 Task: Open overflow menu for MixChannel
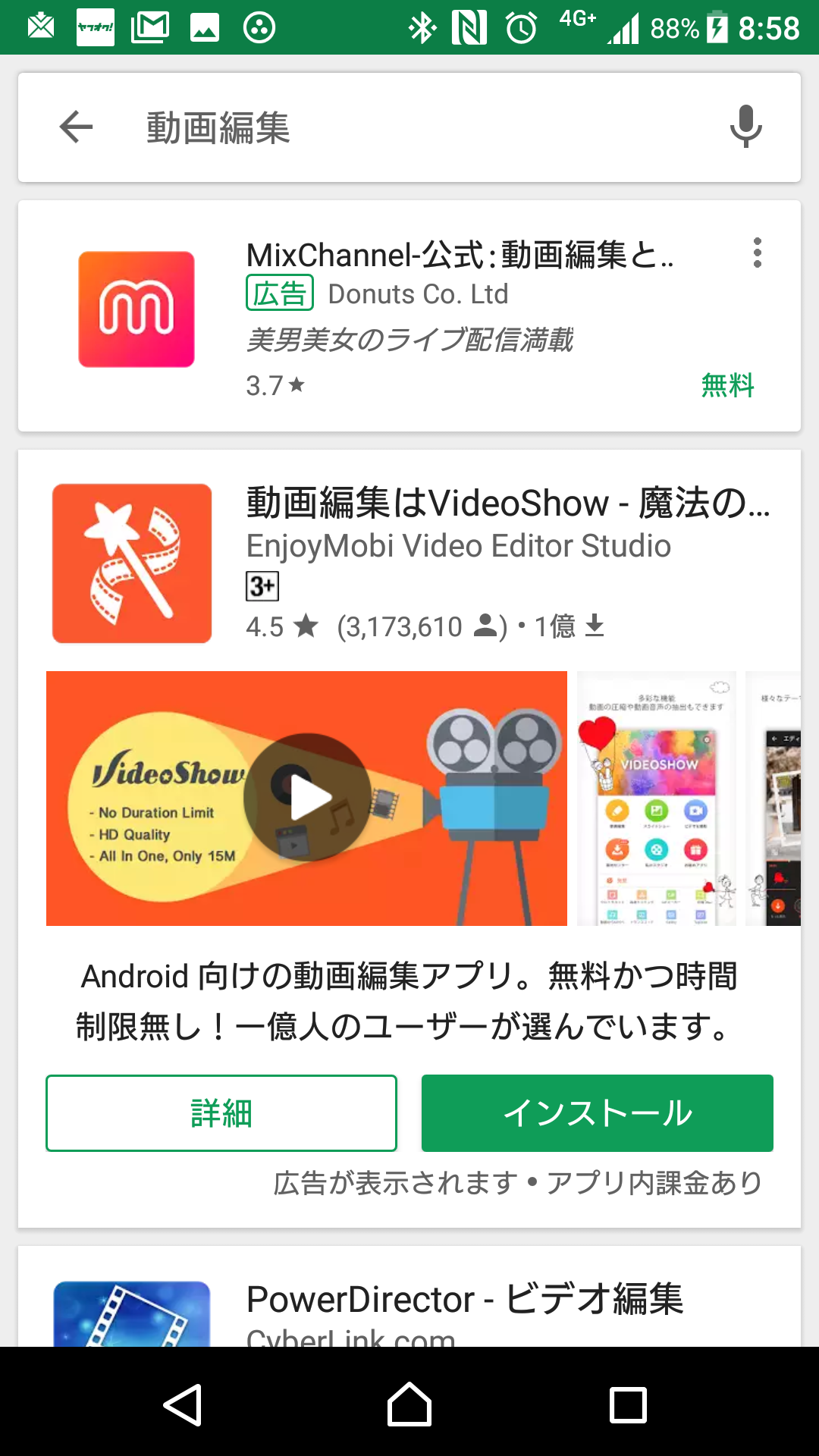(x=757, y=253)
